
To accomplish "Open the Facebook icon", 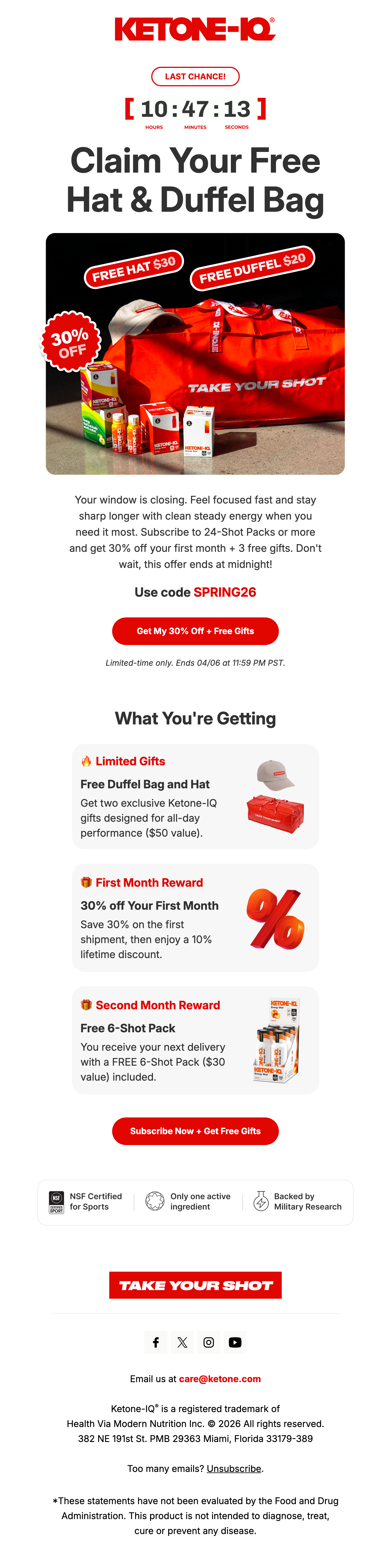I will (156, 1342).
